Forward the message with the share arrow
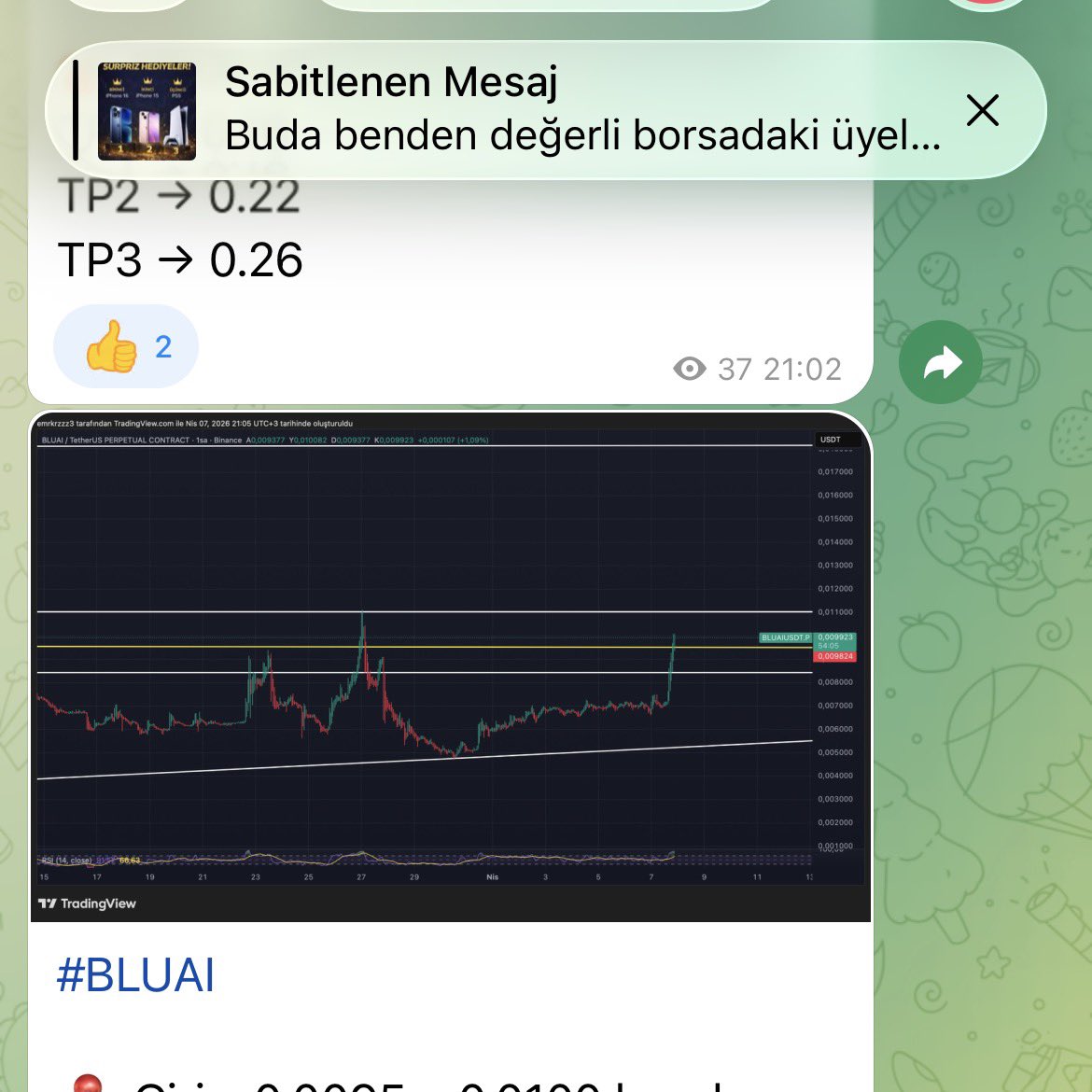This screenshot has height=1092, width=1092. pos(941,363)
